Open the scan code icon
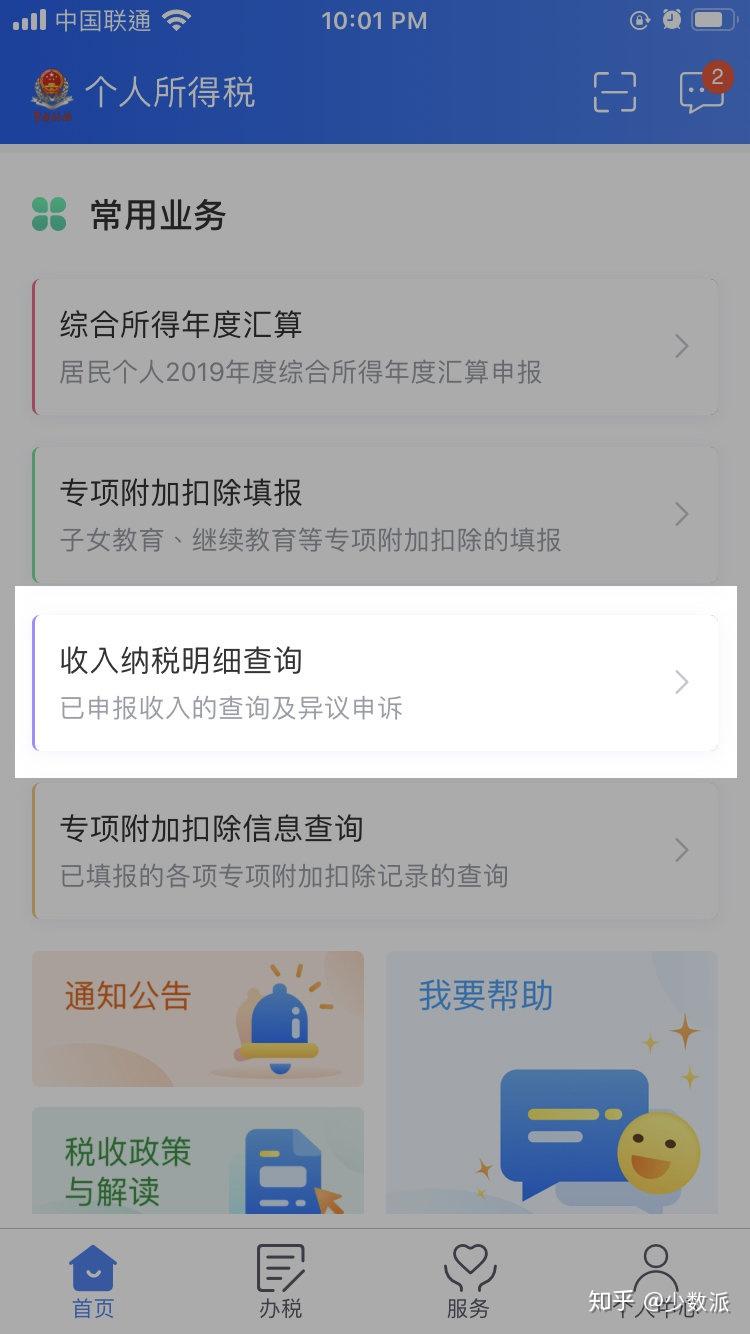 (614, 92)
